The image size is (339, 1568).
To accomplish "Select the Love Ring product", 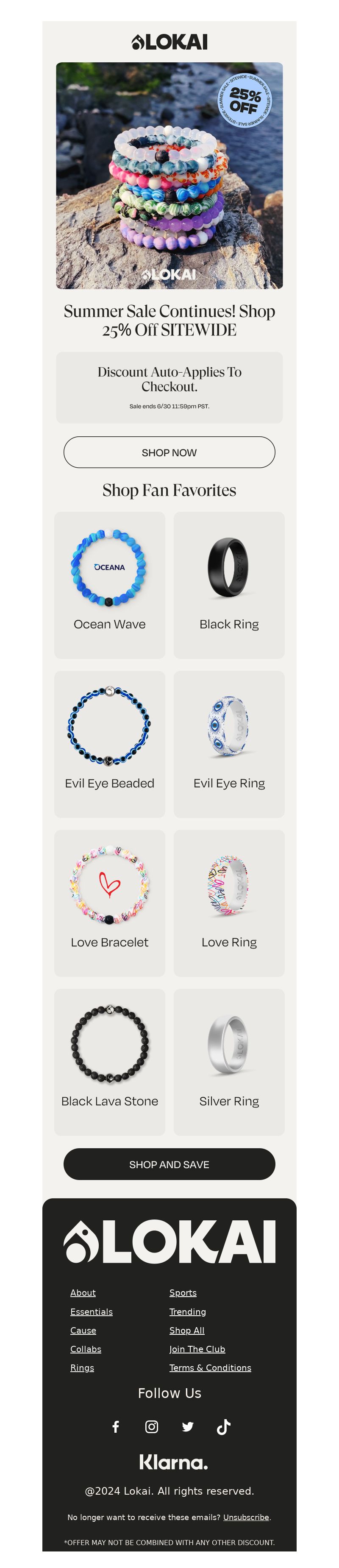I will 229,902.
